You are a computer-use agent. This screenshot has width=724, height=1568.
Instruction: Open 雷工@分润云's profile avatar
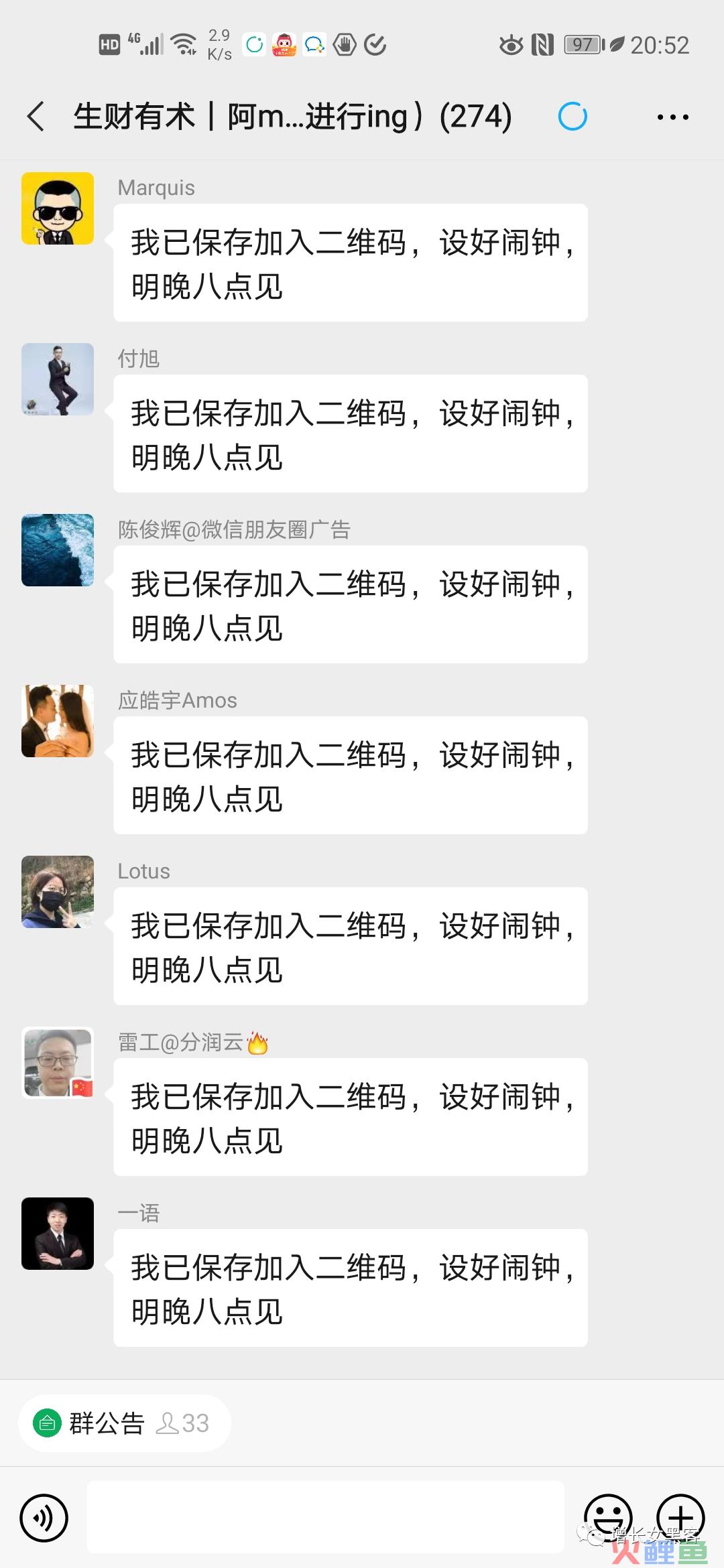point(58,1063)
